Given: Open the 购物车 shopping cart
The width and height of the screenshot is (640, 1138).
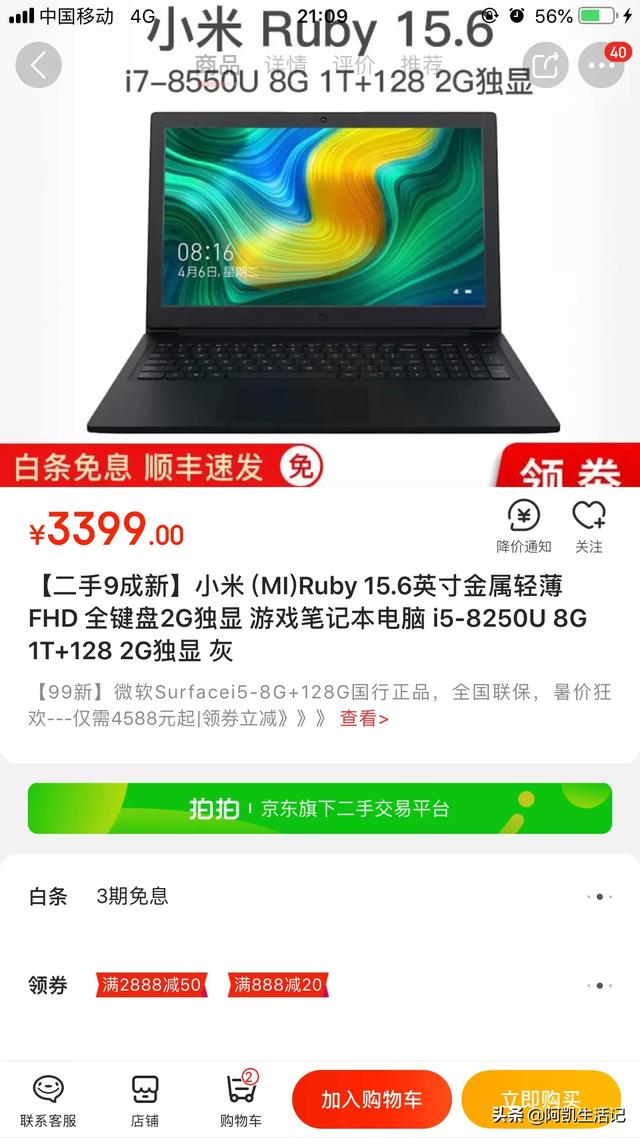Looking at the screenshot, I should pyautogui.click(x=241, y=1100).
